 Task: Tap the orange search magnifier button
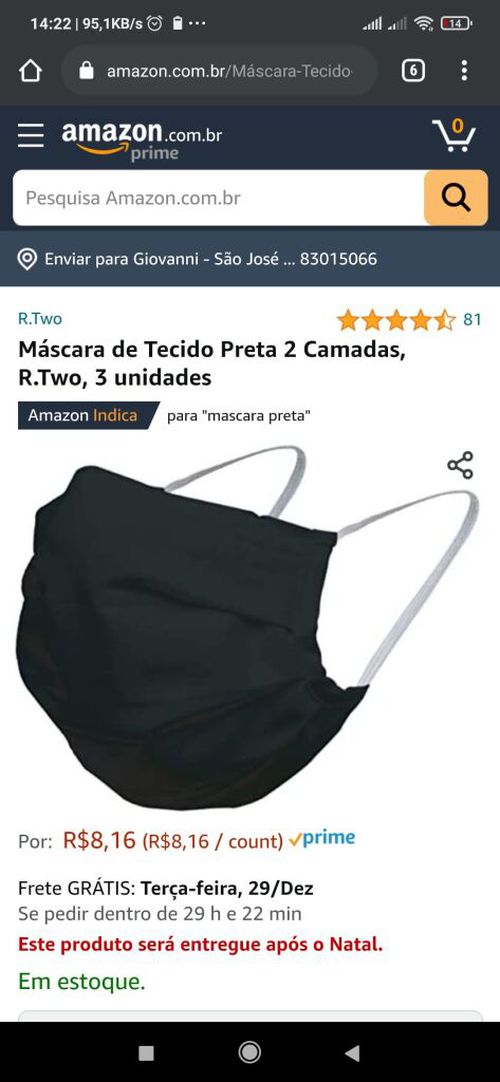455,198
